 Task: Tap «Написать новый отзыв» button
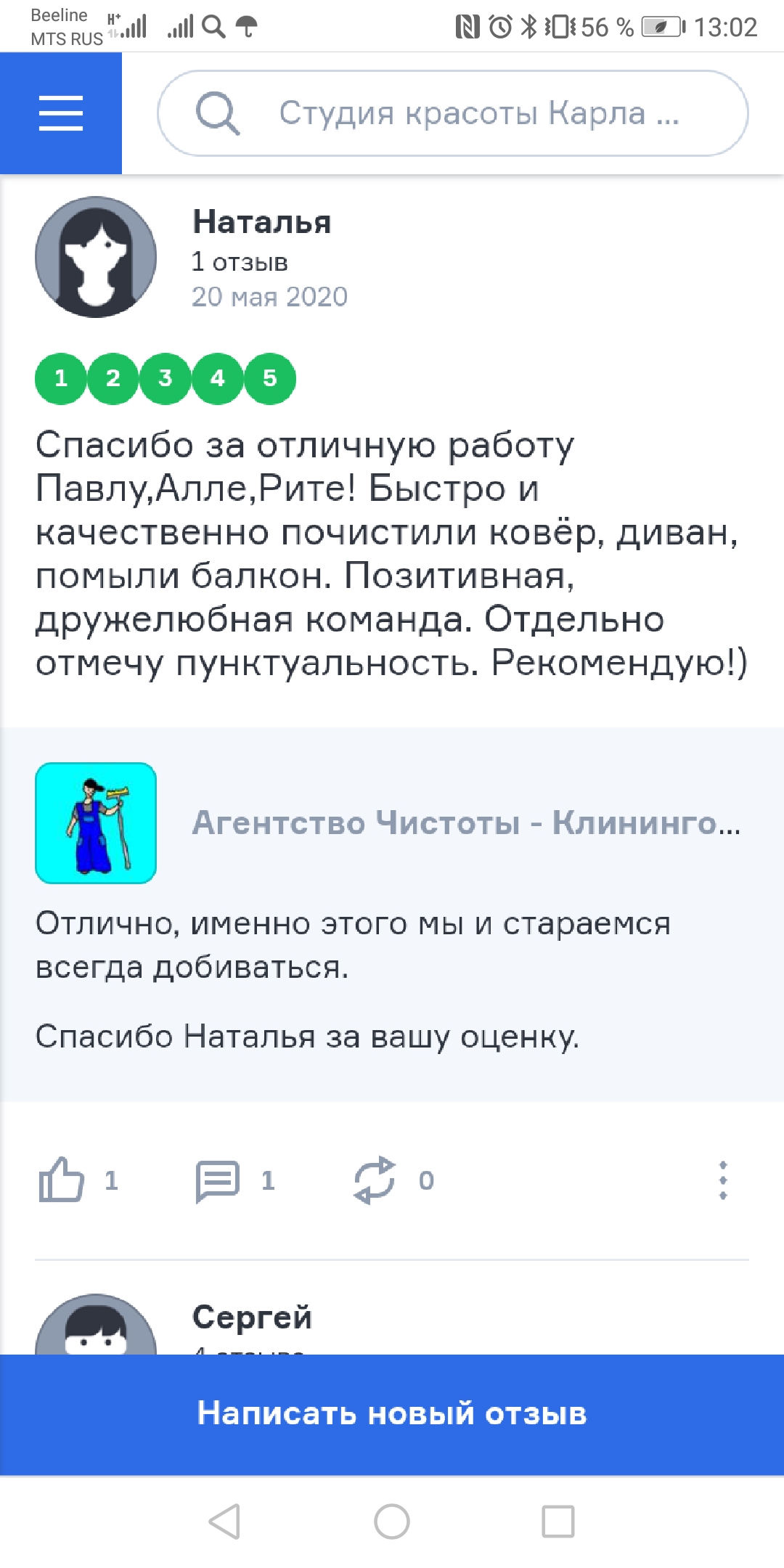coord(392,1413)
